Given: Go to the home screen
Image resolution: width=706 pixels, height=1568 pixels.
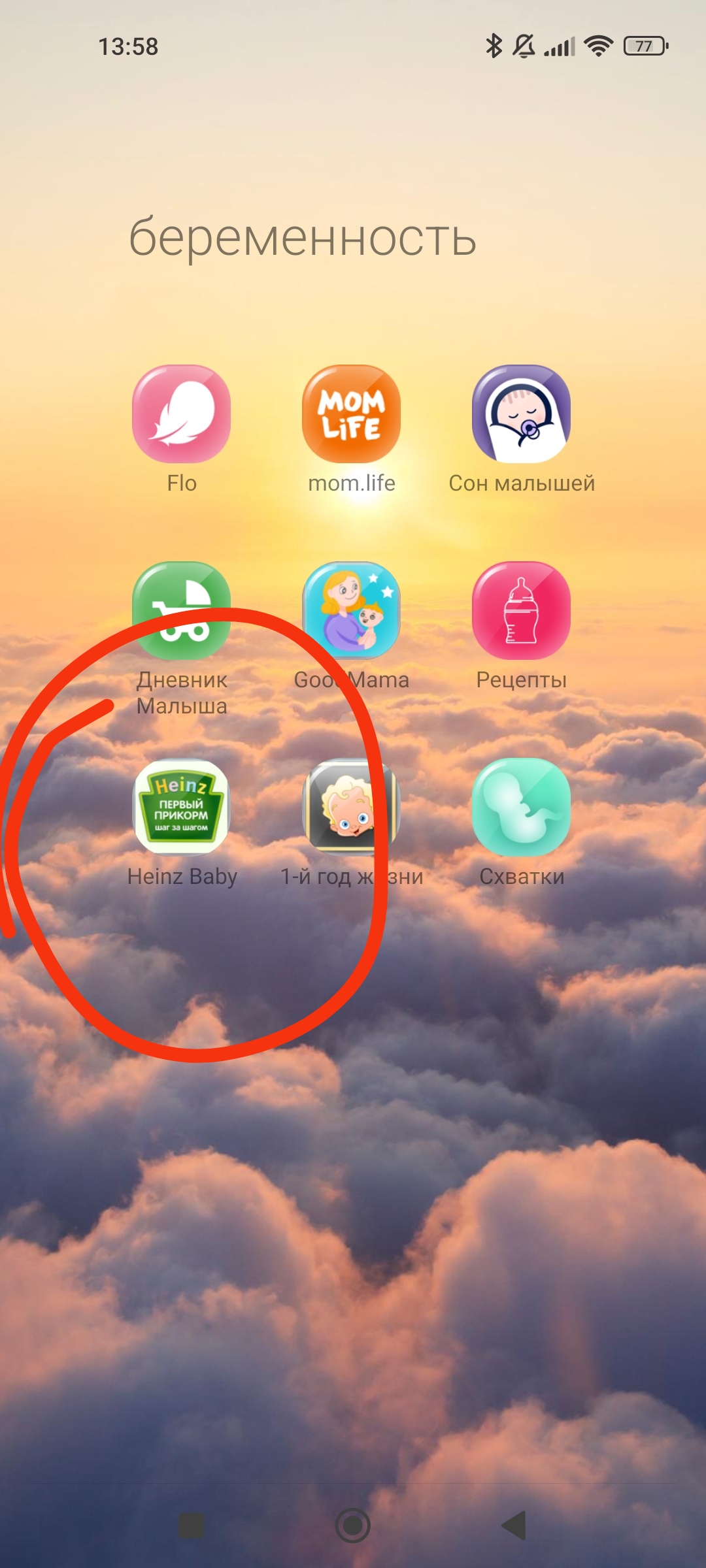Looking at the screenshot, I should tap(353, 1526).
